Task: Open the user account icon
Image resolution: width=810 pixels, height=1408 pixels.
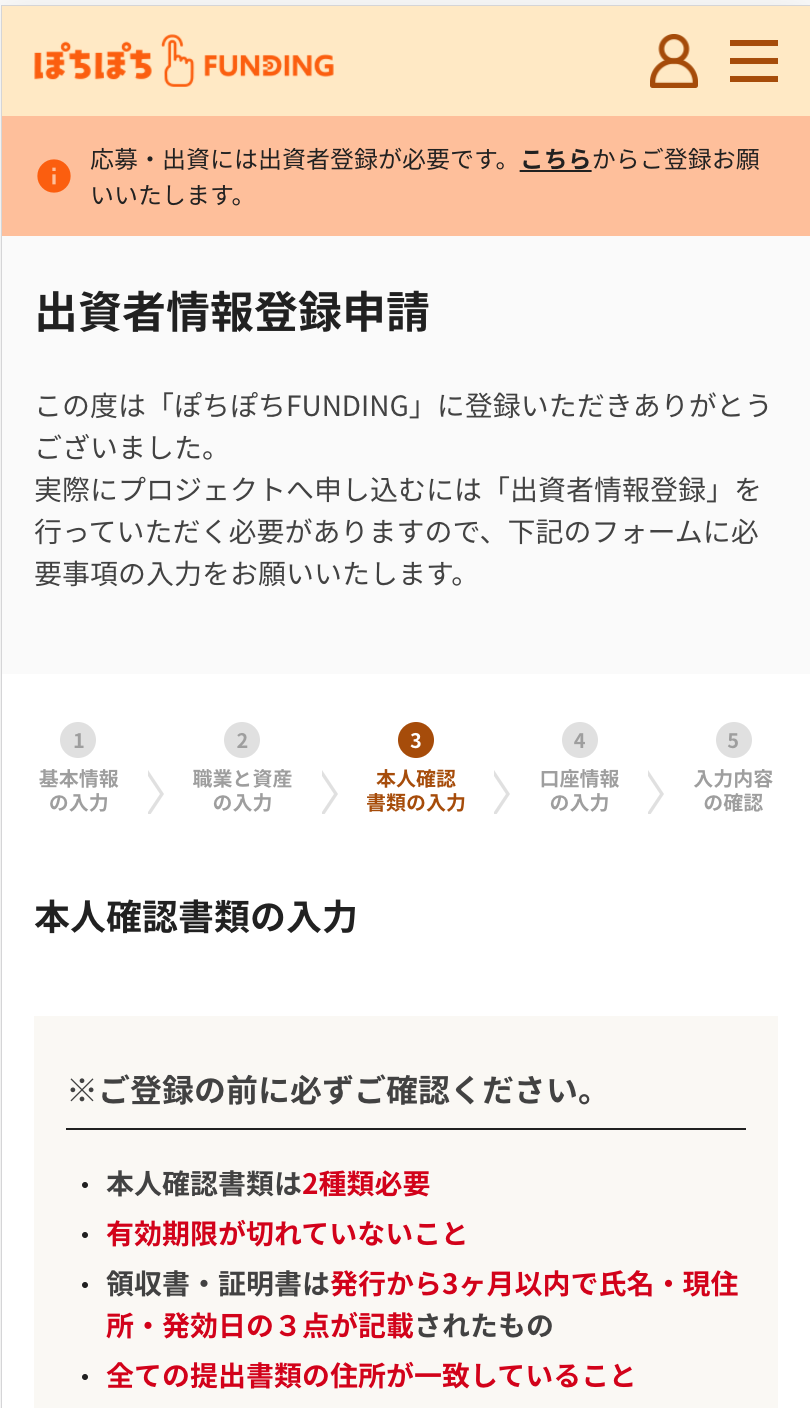Action: tap(673, 62)
